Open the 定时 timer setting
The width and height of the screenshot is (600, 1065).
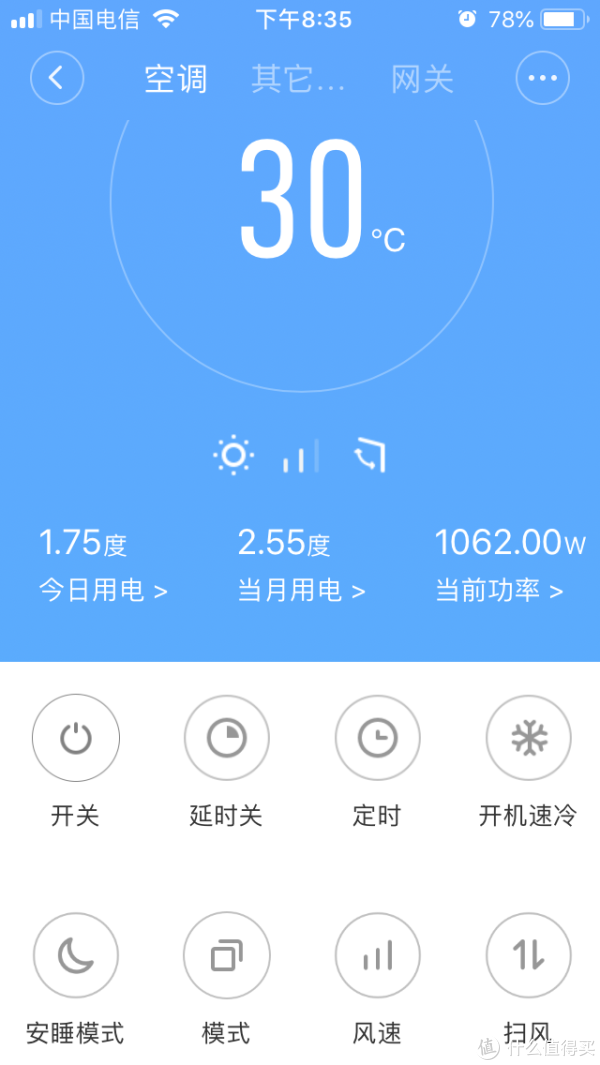tap(378, 738)
